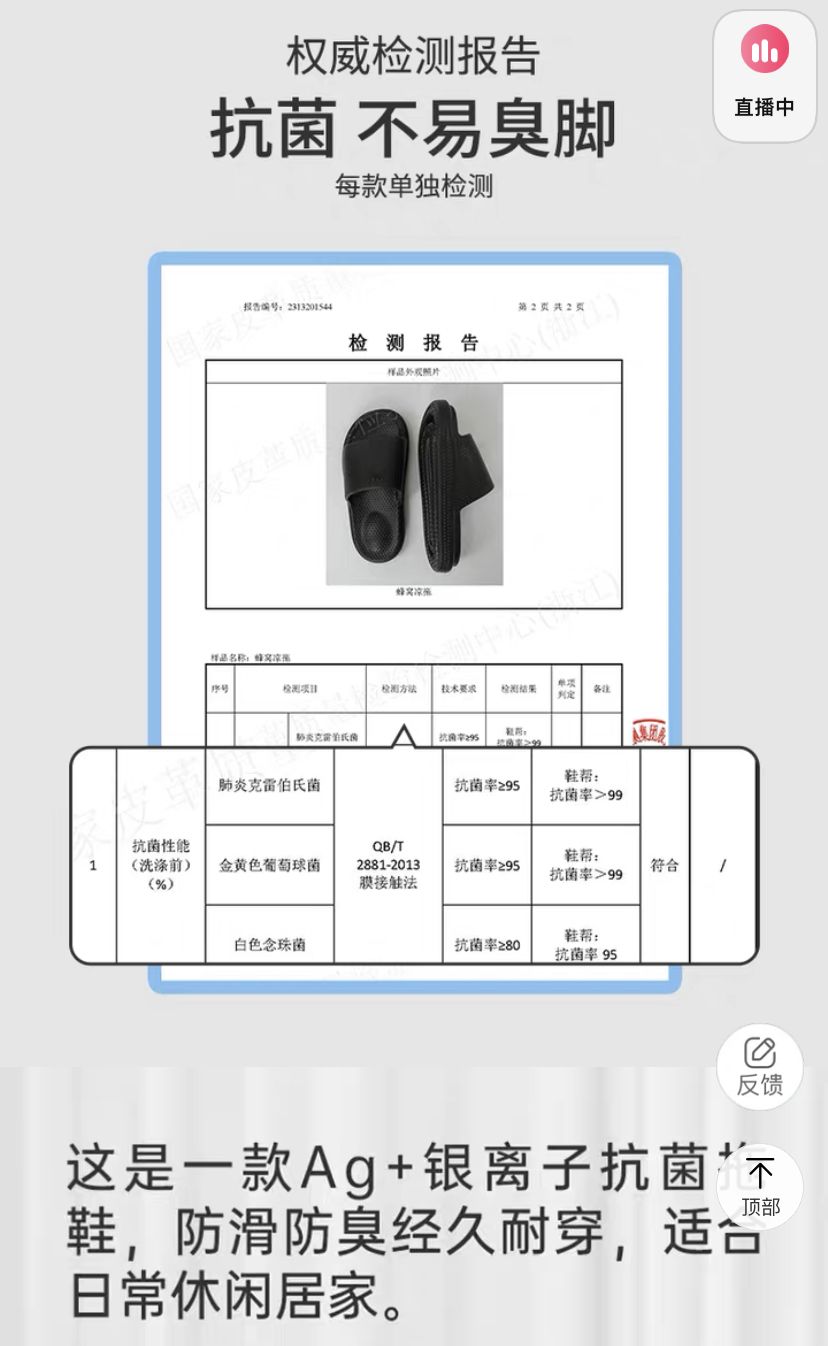Tap the 反馈 feedback button
The image size is (828, 1346).
tap(760, 1066)
